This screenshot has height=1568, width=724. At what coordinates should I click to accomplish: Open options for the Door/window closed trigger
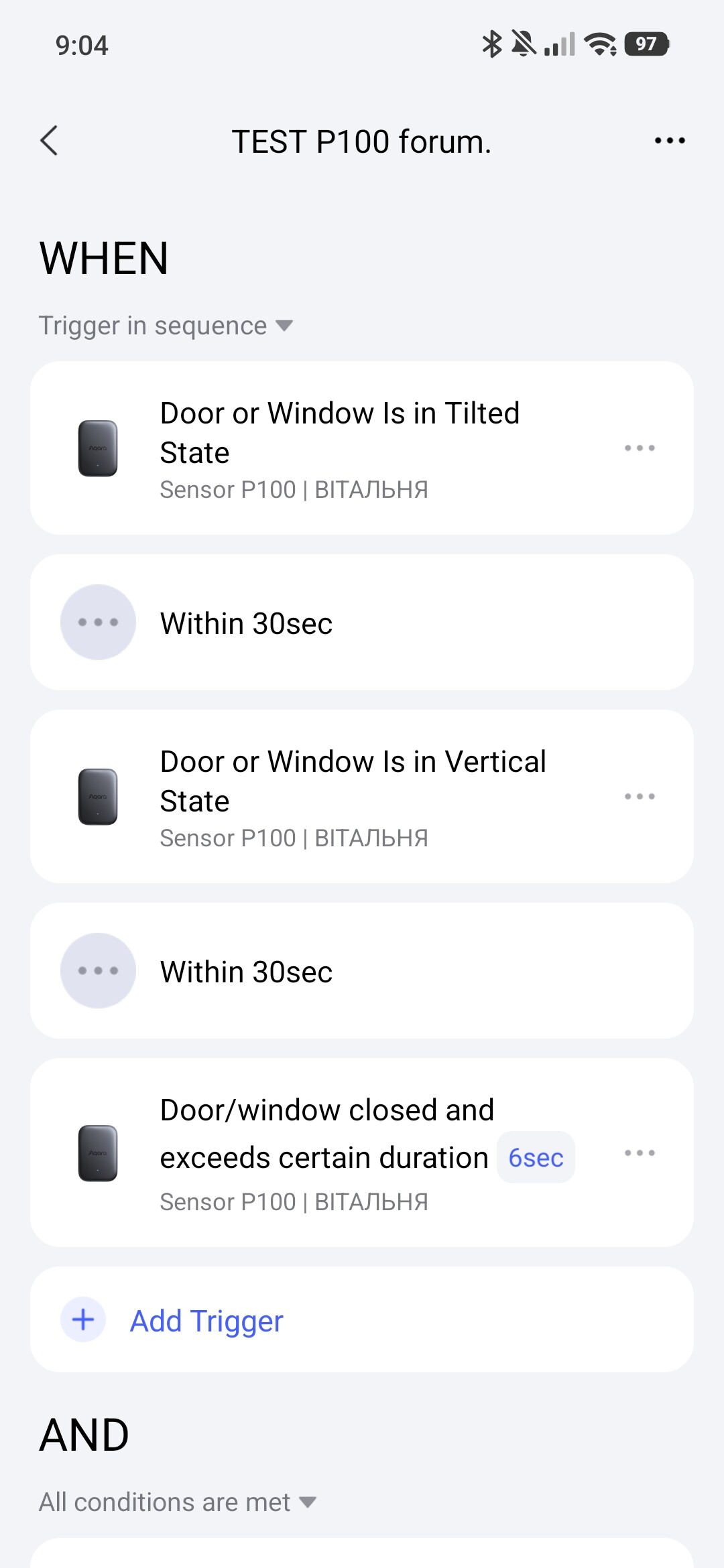click(640, 1153)
